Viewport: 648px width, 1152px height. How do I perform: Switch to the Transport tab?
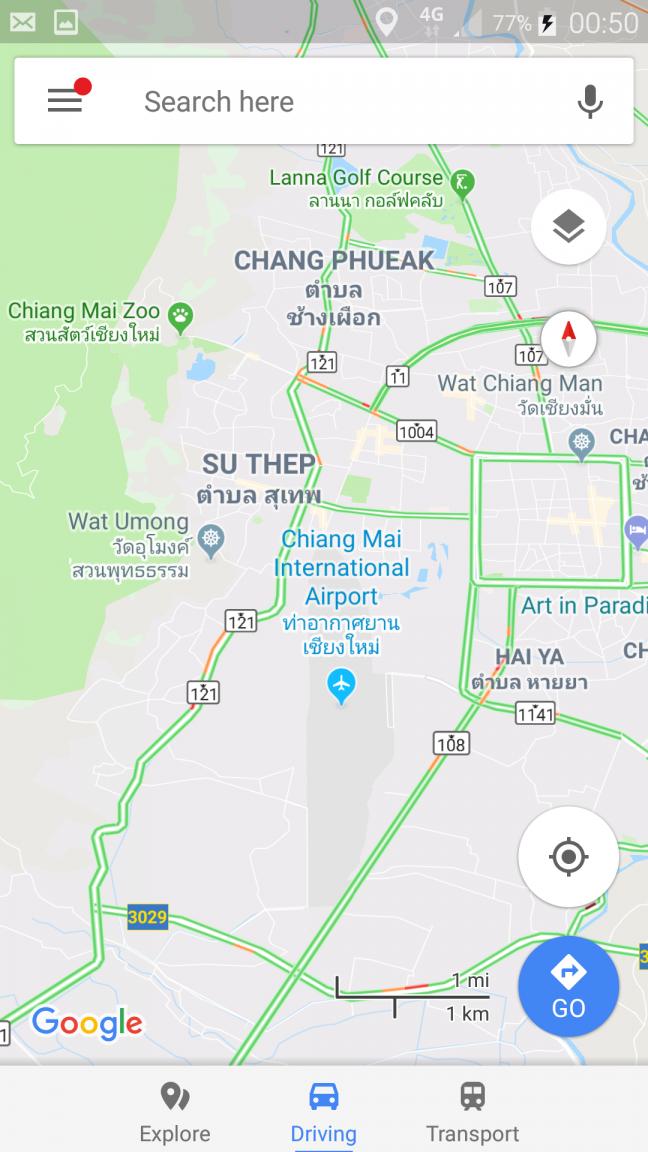[472, 1110]
